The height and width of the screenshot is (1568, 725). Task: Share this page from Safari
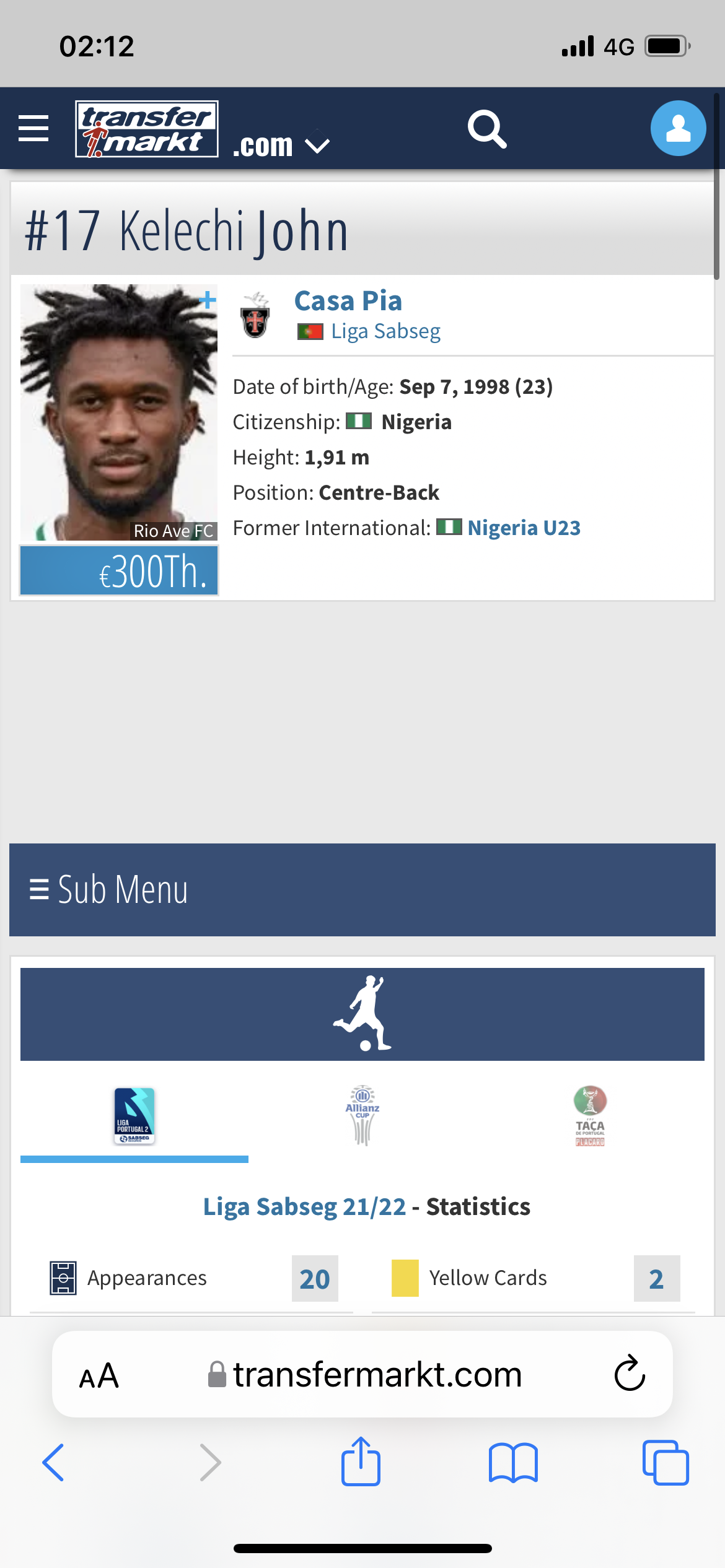tap(361, 1462)
